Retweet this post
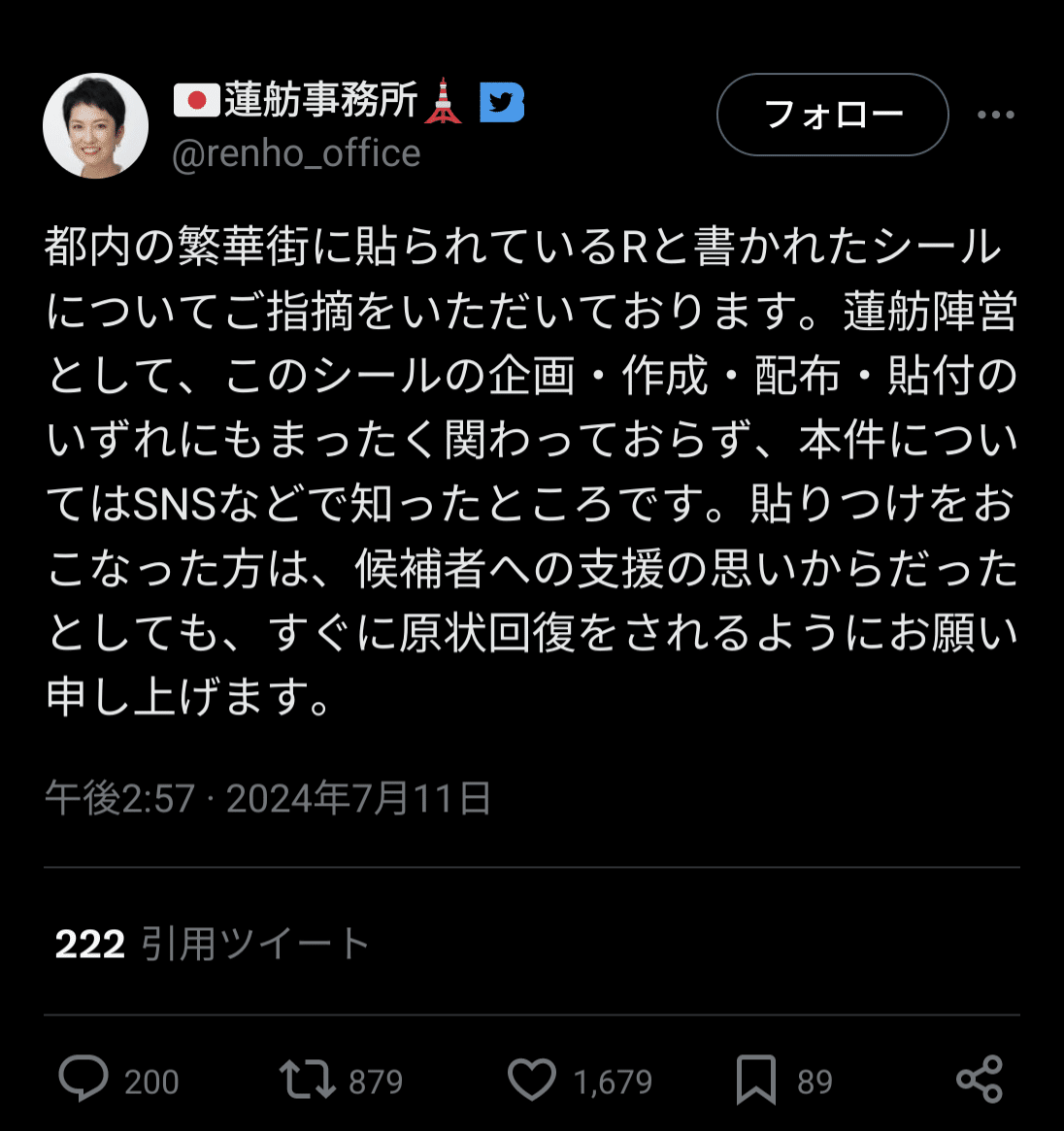The image size is (1064, 1131). (308, 1080)
